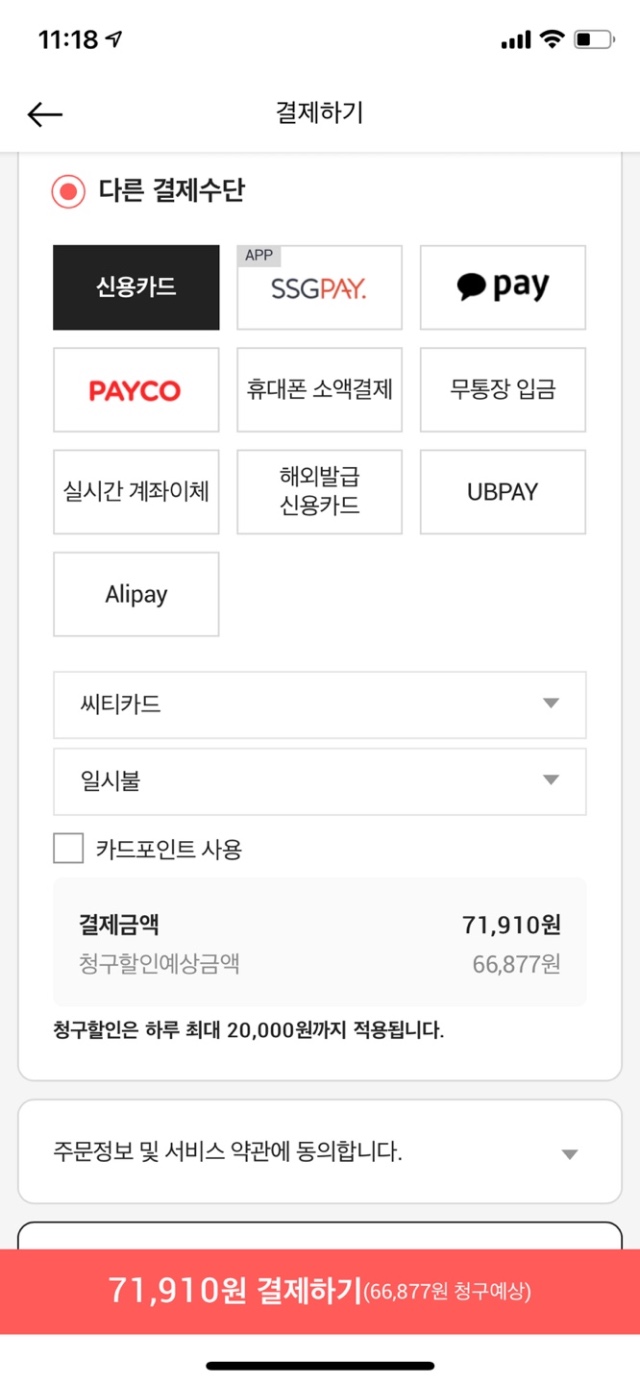Open the 일시불 installment dropdown

[x=319, y=781]
